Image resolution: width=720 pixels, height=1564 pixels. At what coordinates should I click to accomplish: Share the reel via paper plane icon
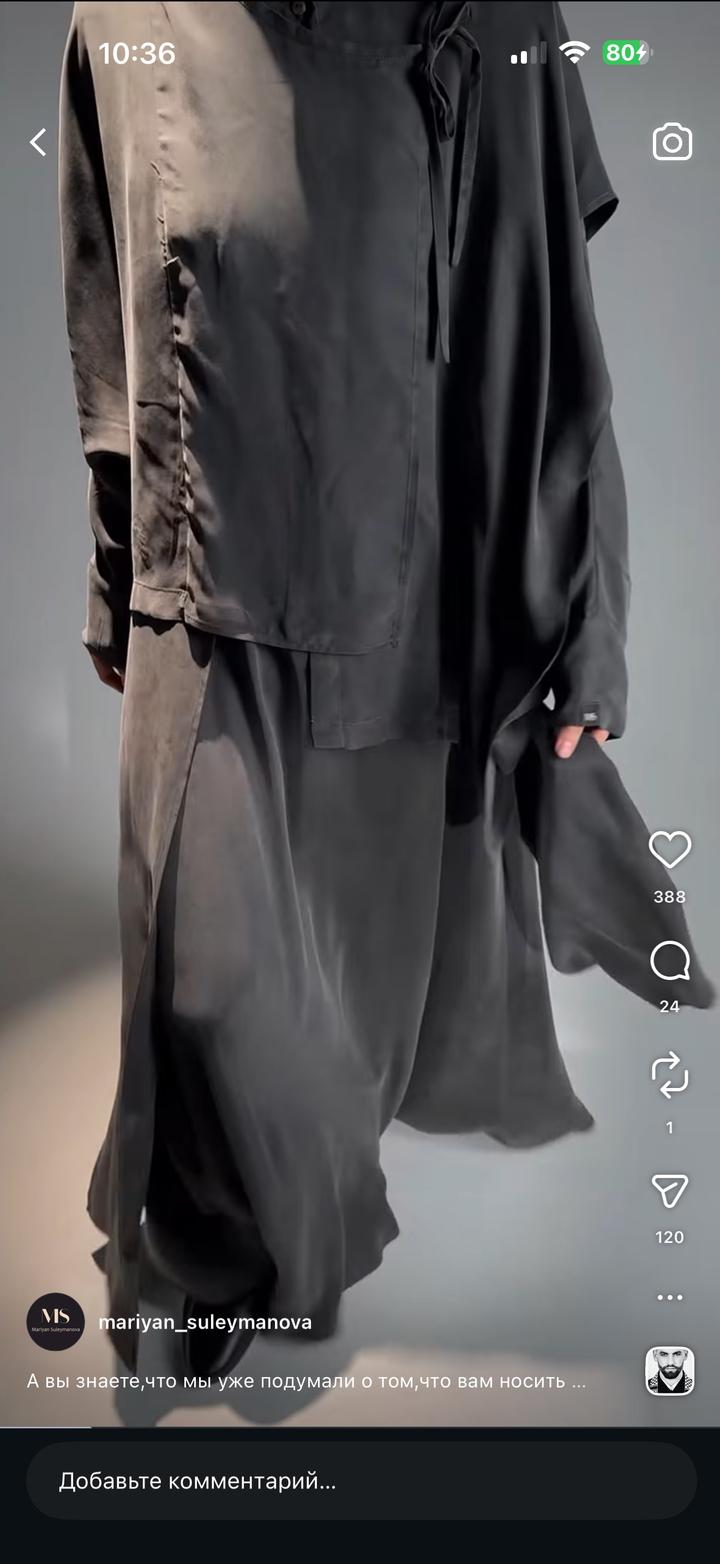[670, 1191]
